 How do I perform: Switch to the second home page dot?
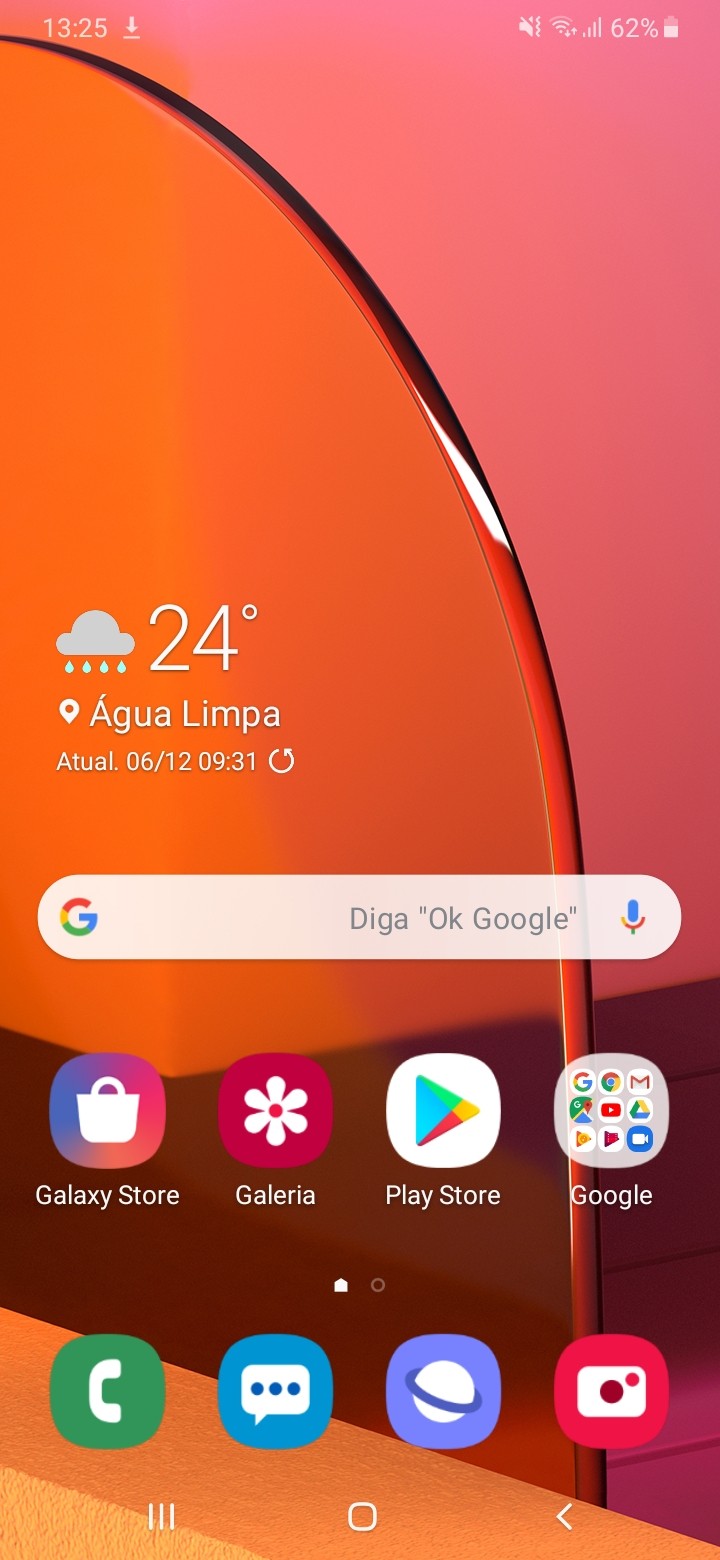coord(378,1285)
